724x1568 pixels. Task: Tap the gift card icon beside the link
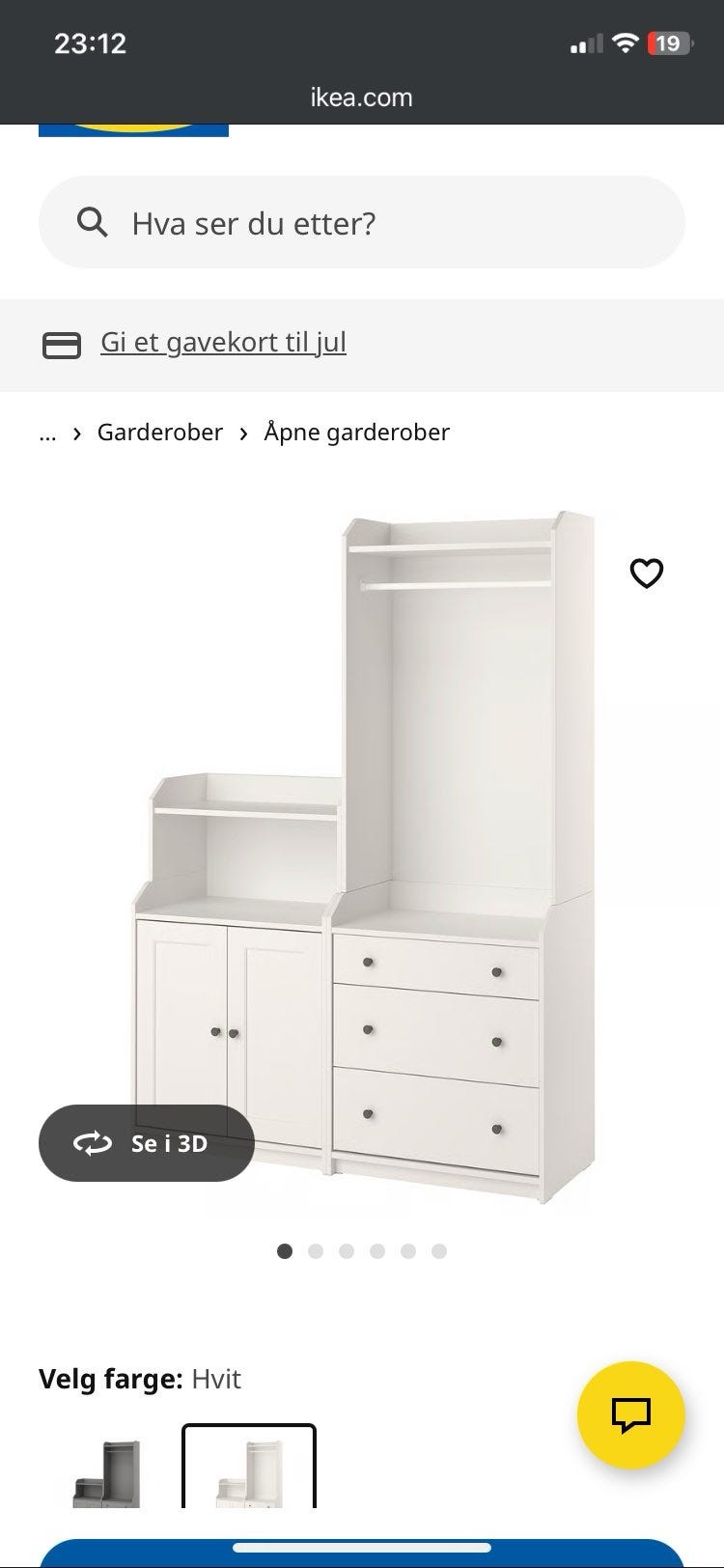click(62, 344)
